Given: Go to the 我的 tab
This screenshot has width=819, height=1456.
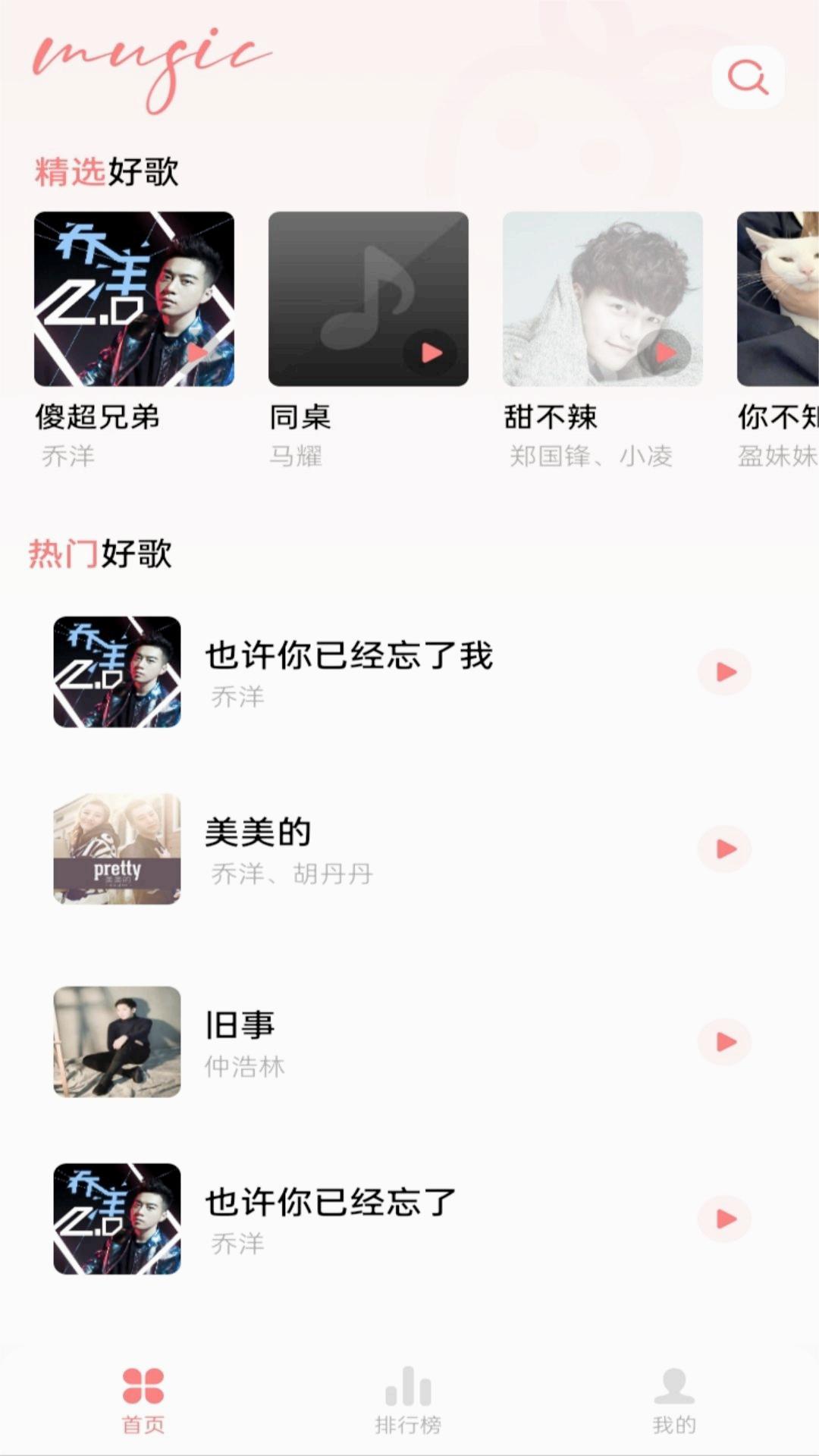Looking at the screenshot, I should click(x=674, y=1400).
